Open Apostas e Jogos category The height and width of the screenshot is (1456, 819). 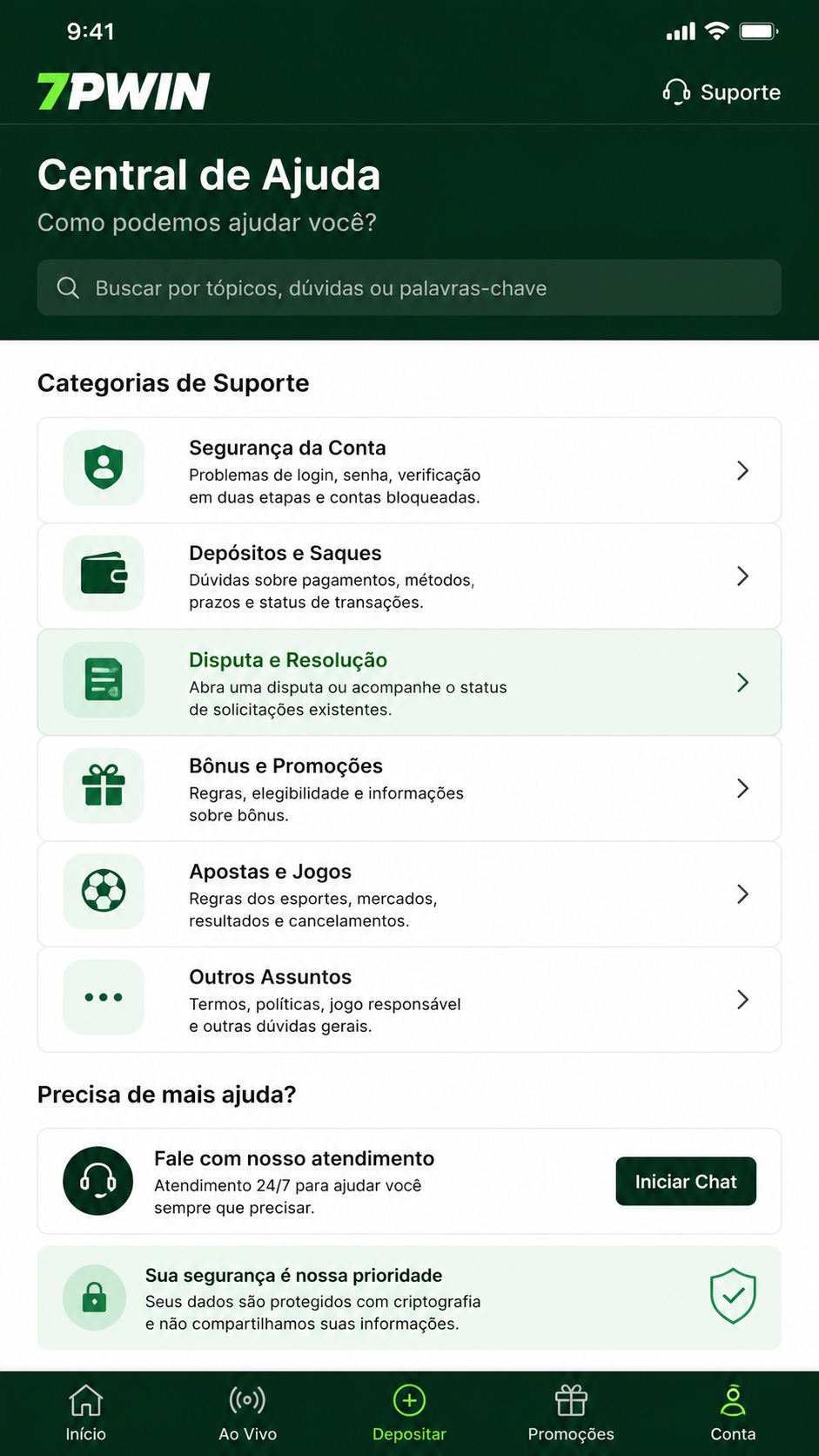click(409, 894)
